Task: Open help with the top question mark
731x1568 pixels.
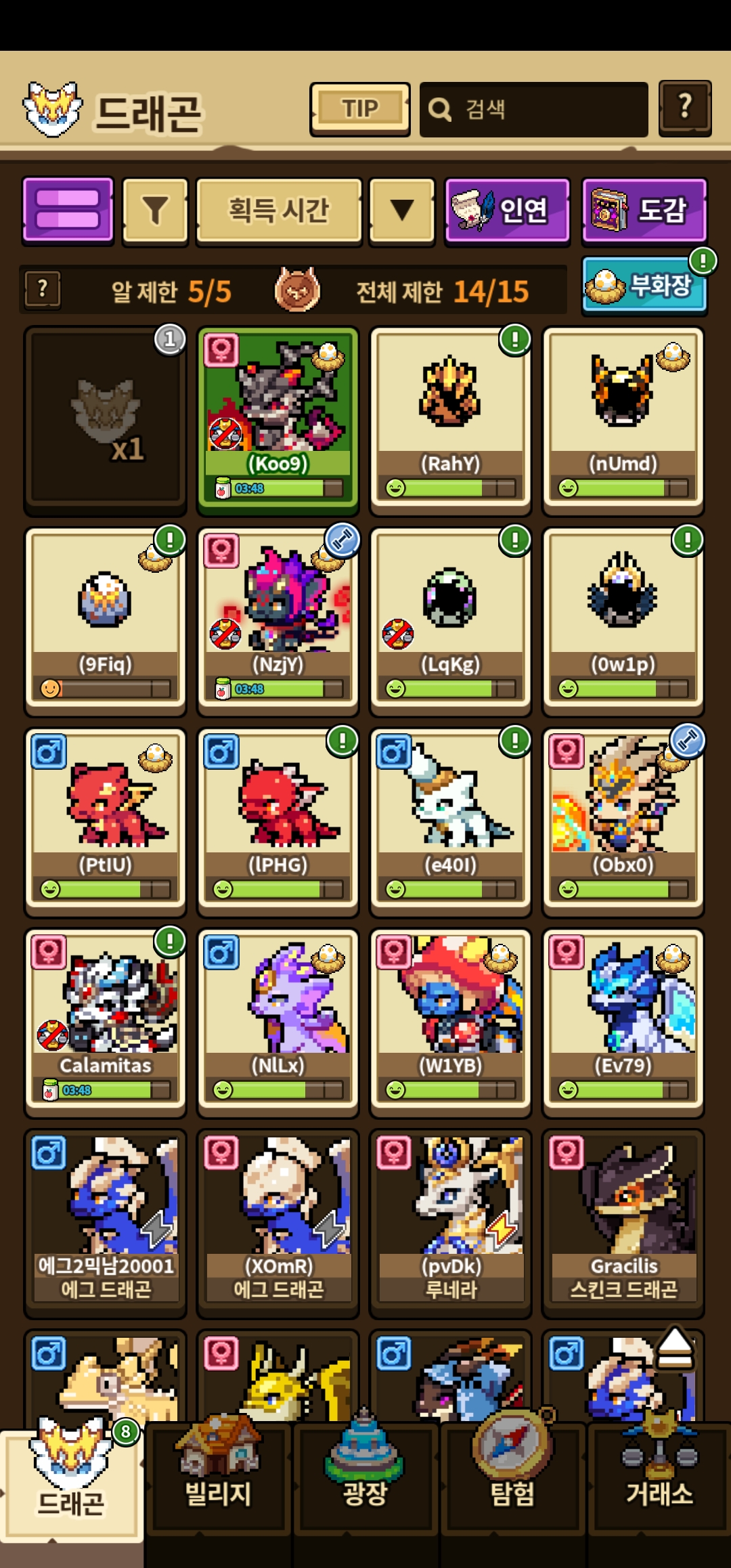Action: tap(684, 108)
